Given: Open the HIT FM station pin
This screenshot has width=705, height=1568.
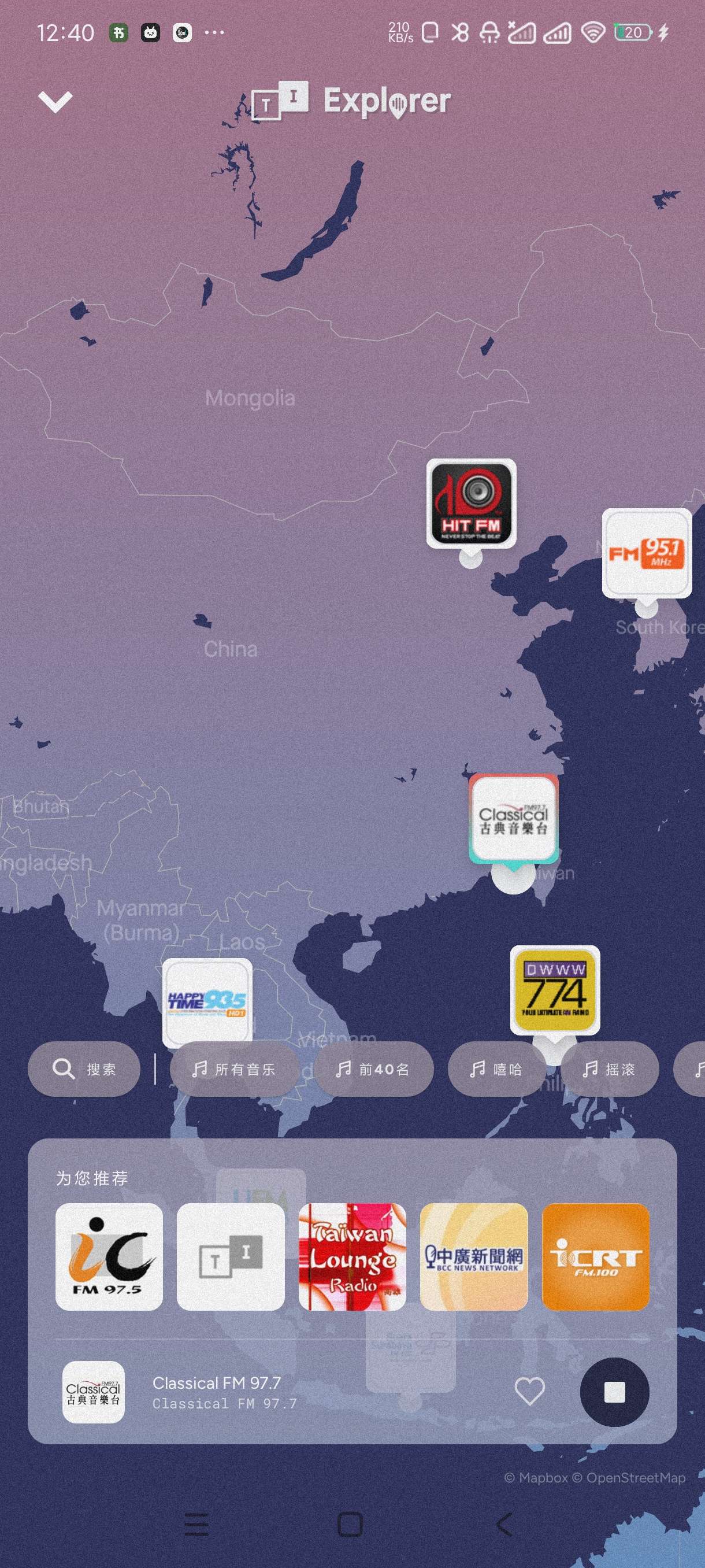Looking at the screenshot, I should coord(471,504).
